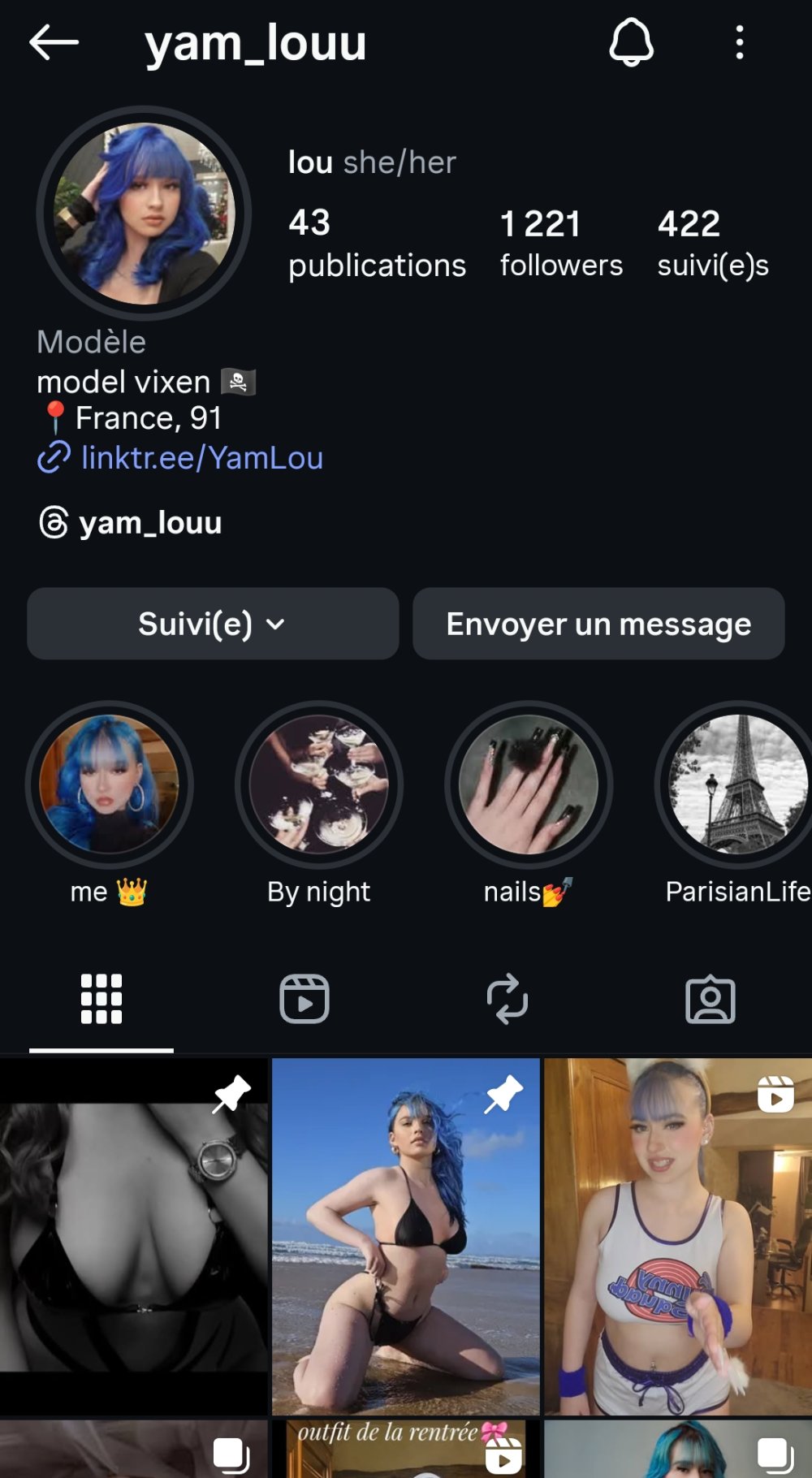Open the "me" story highlight
The width and height of the screenshot is (812, 1478).
109,784
